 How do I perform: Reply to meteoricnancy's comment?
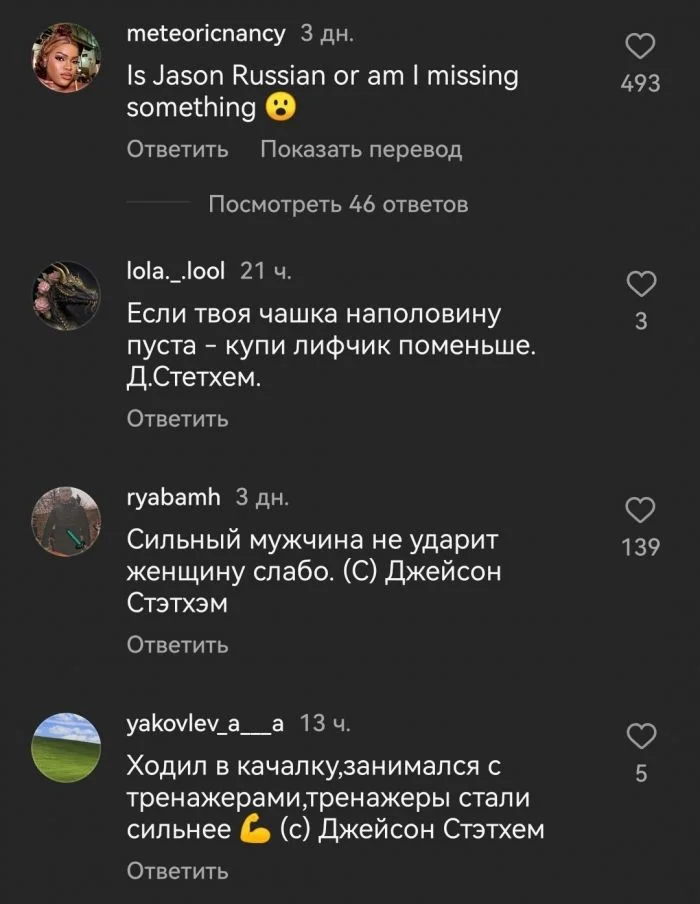point(178,150)
